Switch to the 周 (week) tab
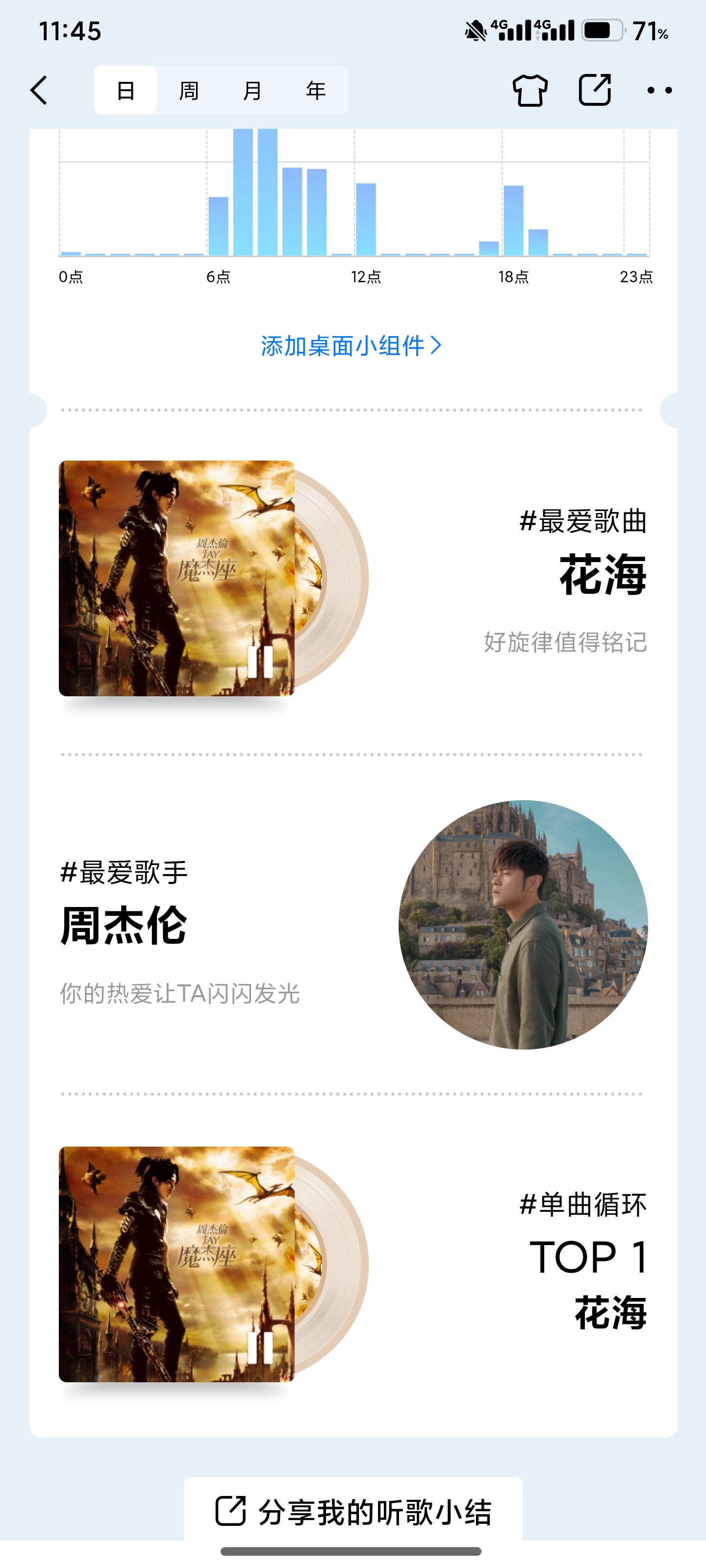The image size is (706, 1568). 189,91
